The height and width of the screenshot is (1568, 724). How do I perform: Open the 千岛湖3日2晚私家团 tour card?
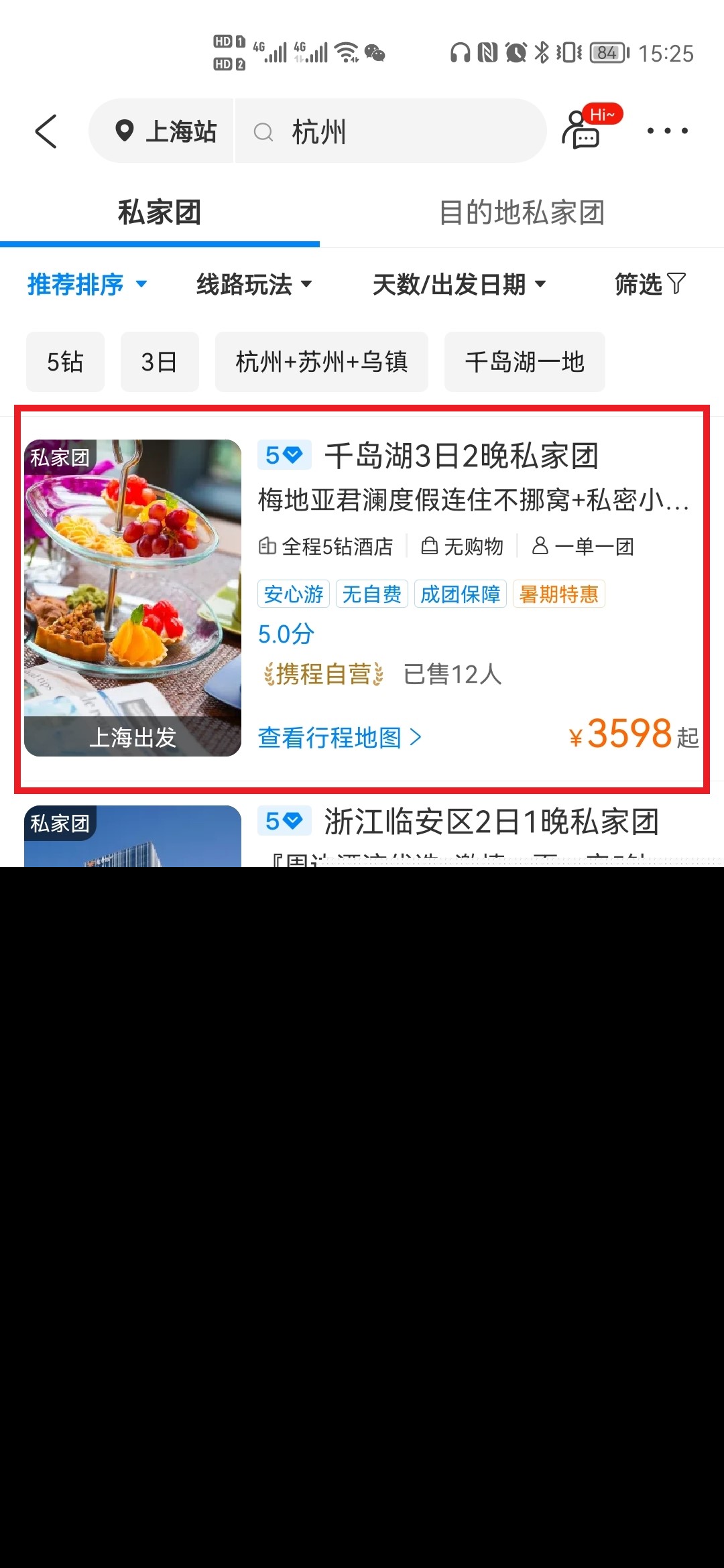(362, 598)
